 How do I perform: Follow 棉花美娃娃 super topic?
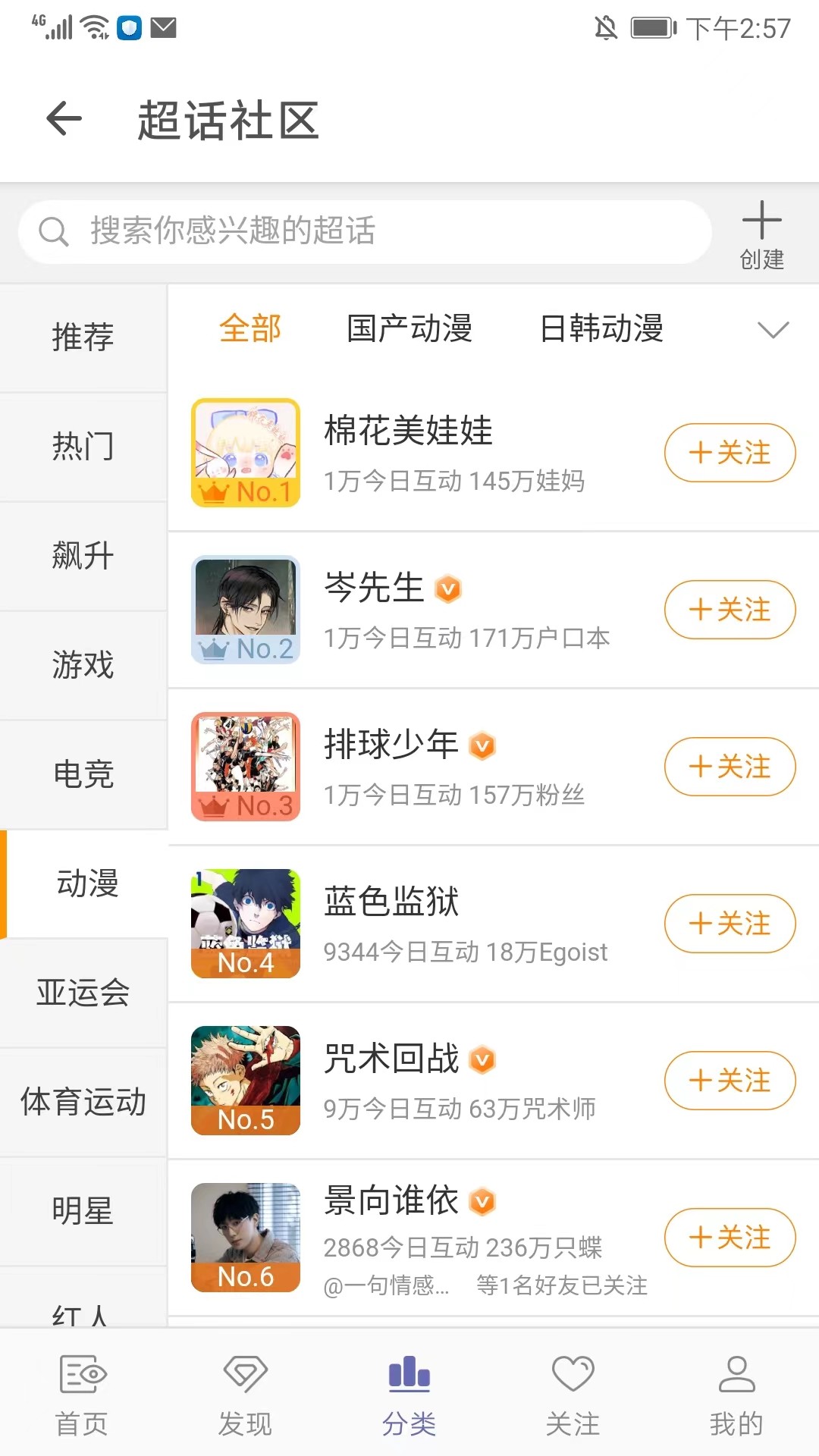point(729,453)
